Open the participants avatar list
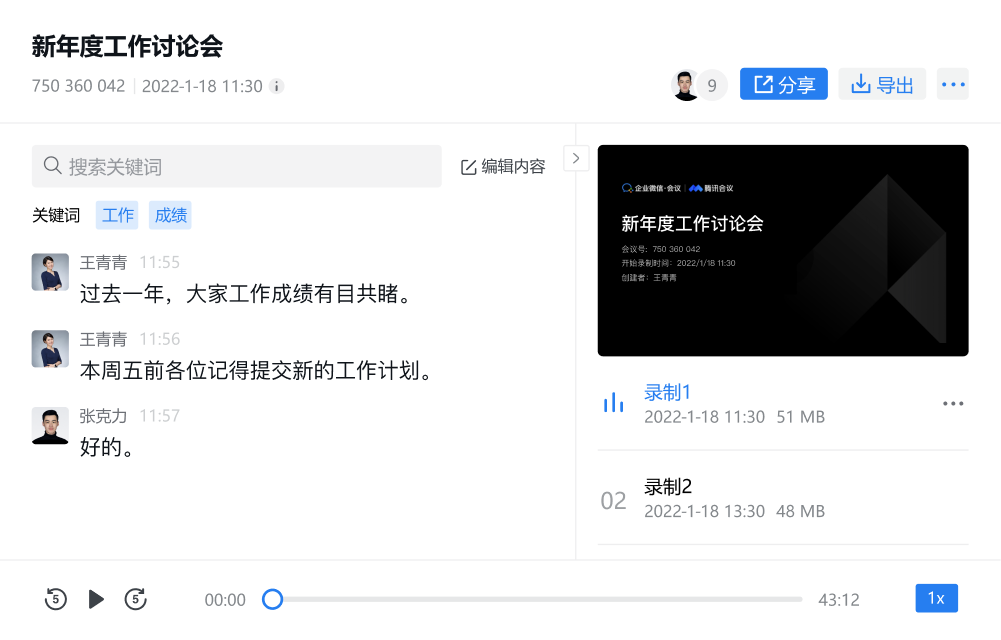 (698, 85)
